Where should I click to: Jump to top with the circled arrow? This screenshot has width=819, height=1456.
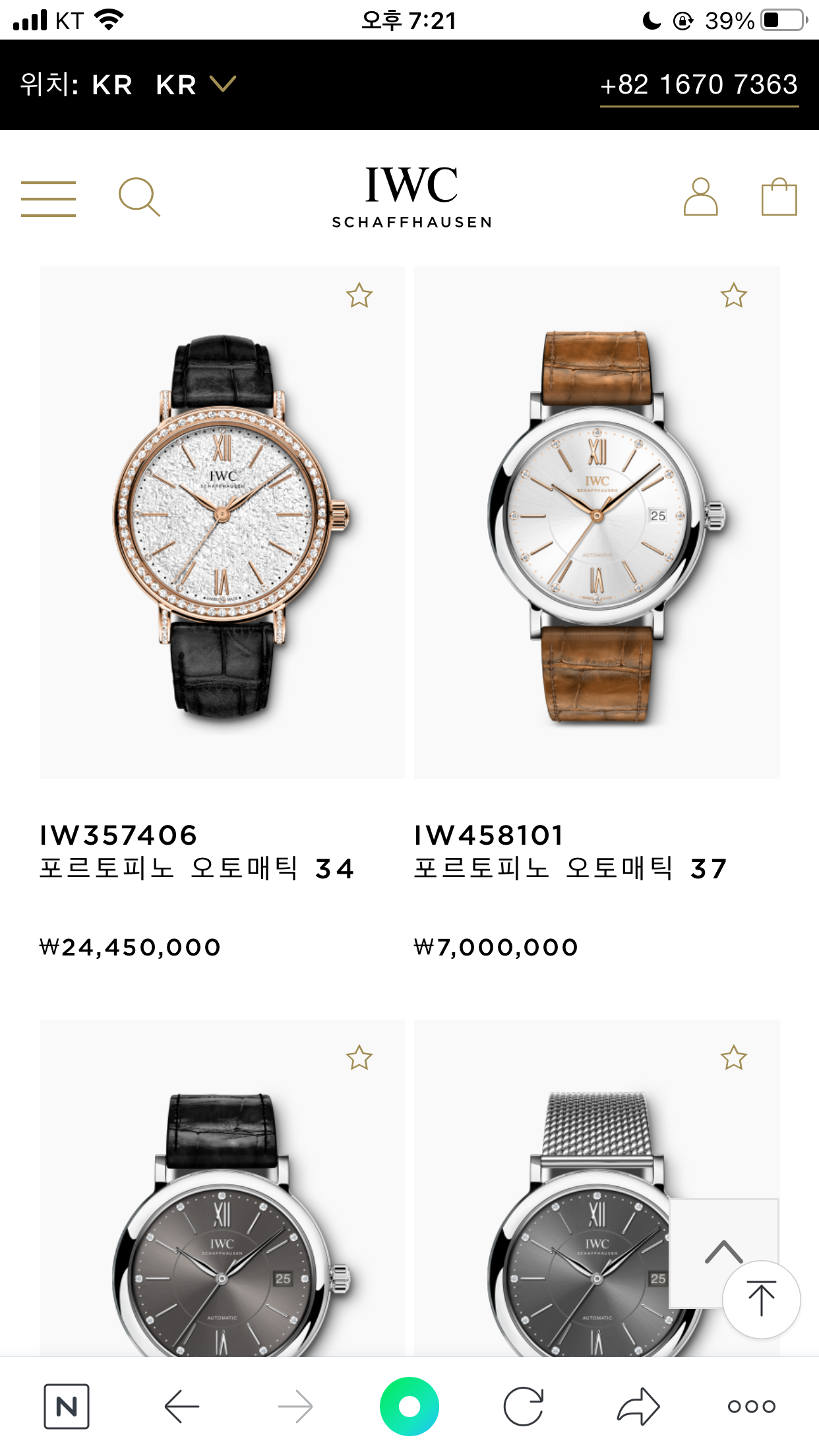point(761,1299)
